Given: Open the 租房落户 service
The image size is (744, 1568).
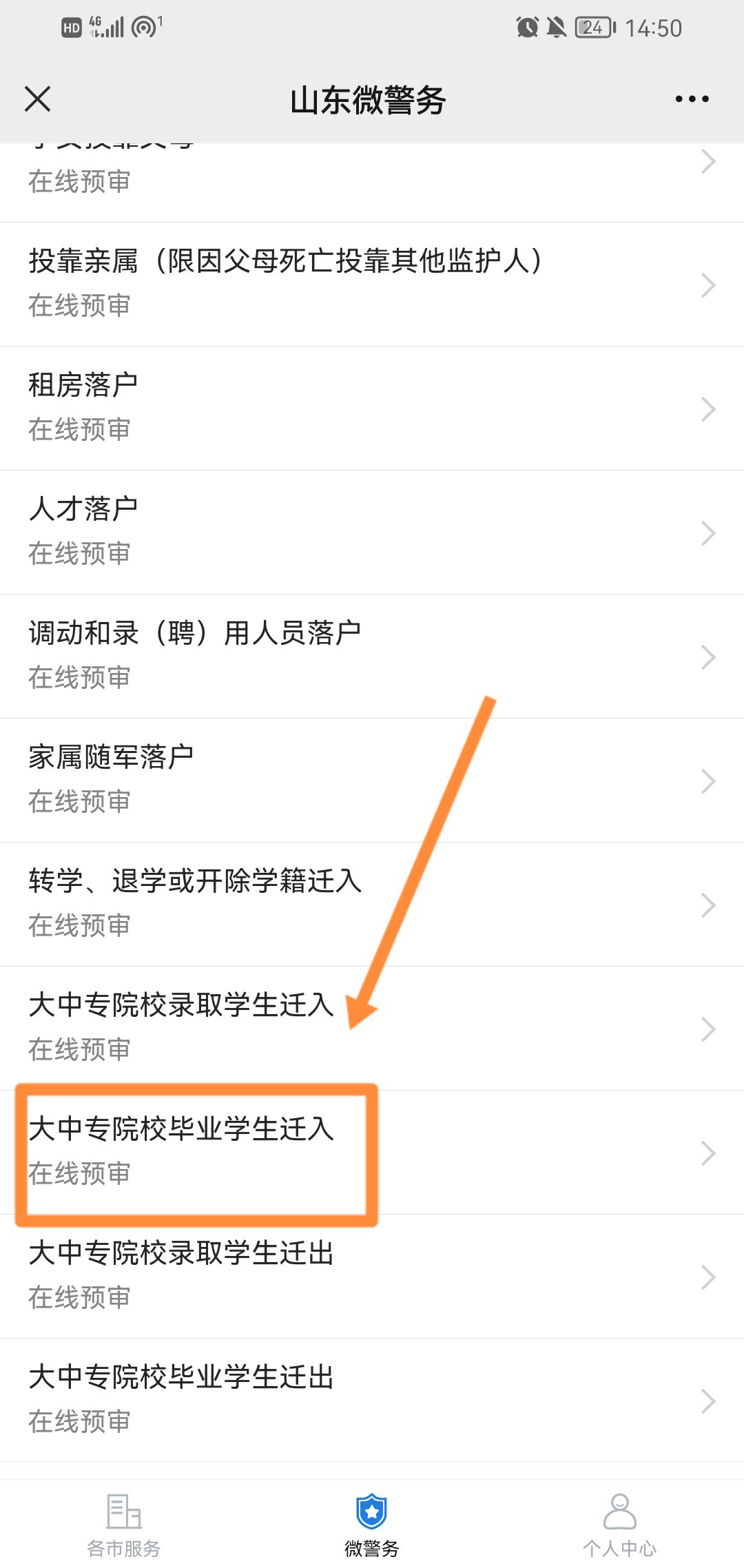Looking at the screenshot, I should 372,408.
